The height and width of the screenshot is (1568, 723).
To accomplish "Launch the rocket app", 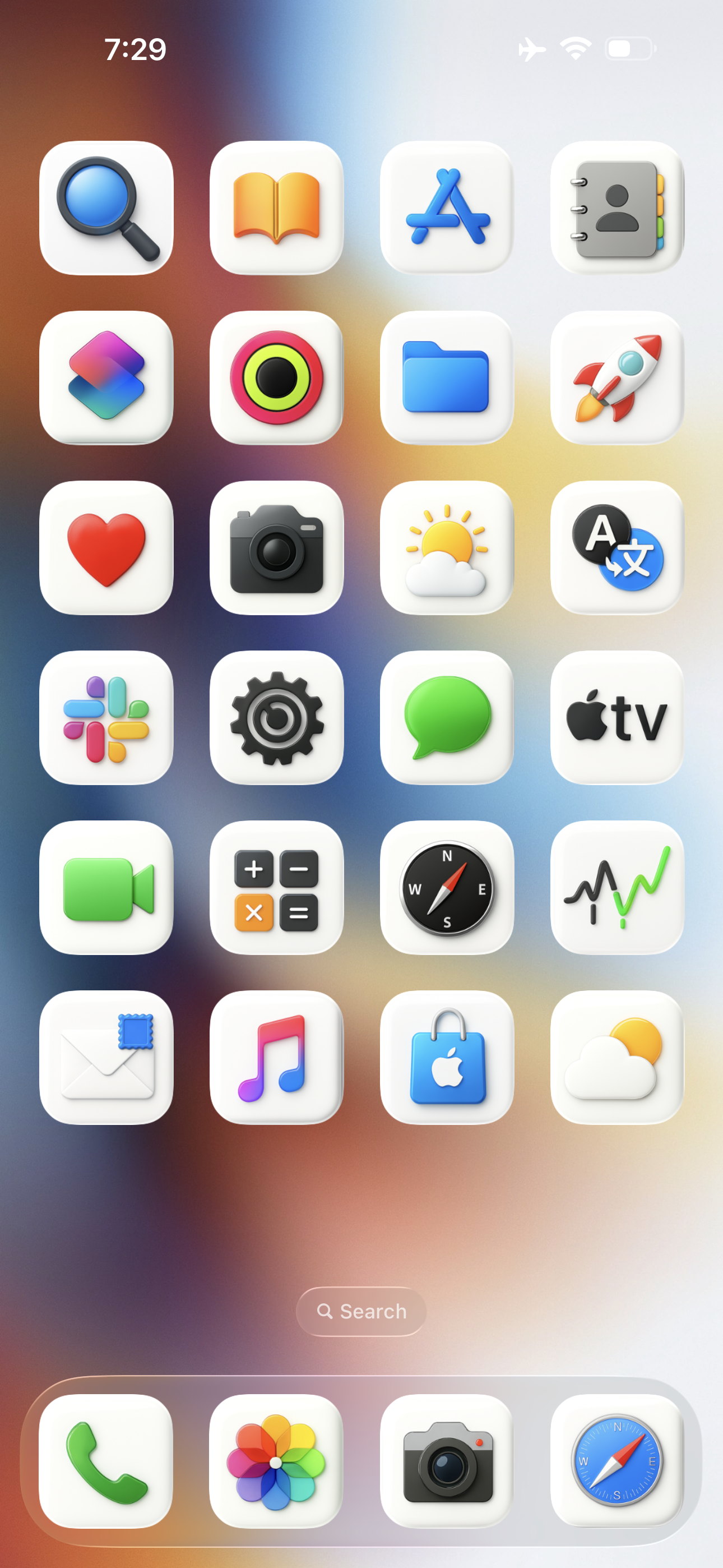I will 617,377.
